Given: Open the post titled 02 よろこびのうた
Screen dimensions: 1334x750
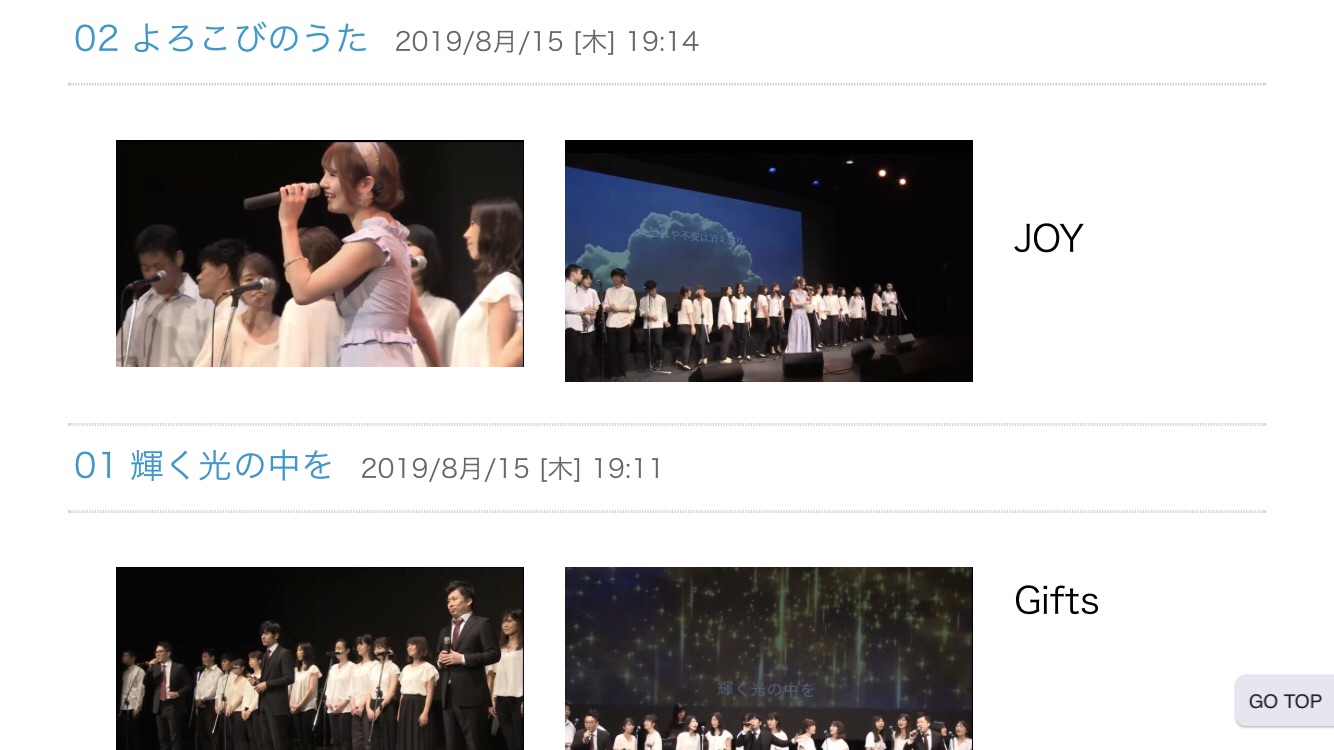Looking at the screenshot, I should (221, 39).
